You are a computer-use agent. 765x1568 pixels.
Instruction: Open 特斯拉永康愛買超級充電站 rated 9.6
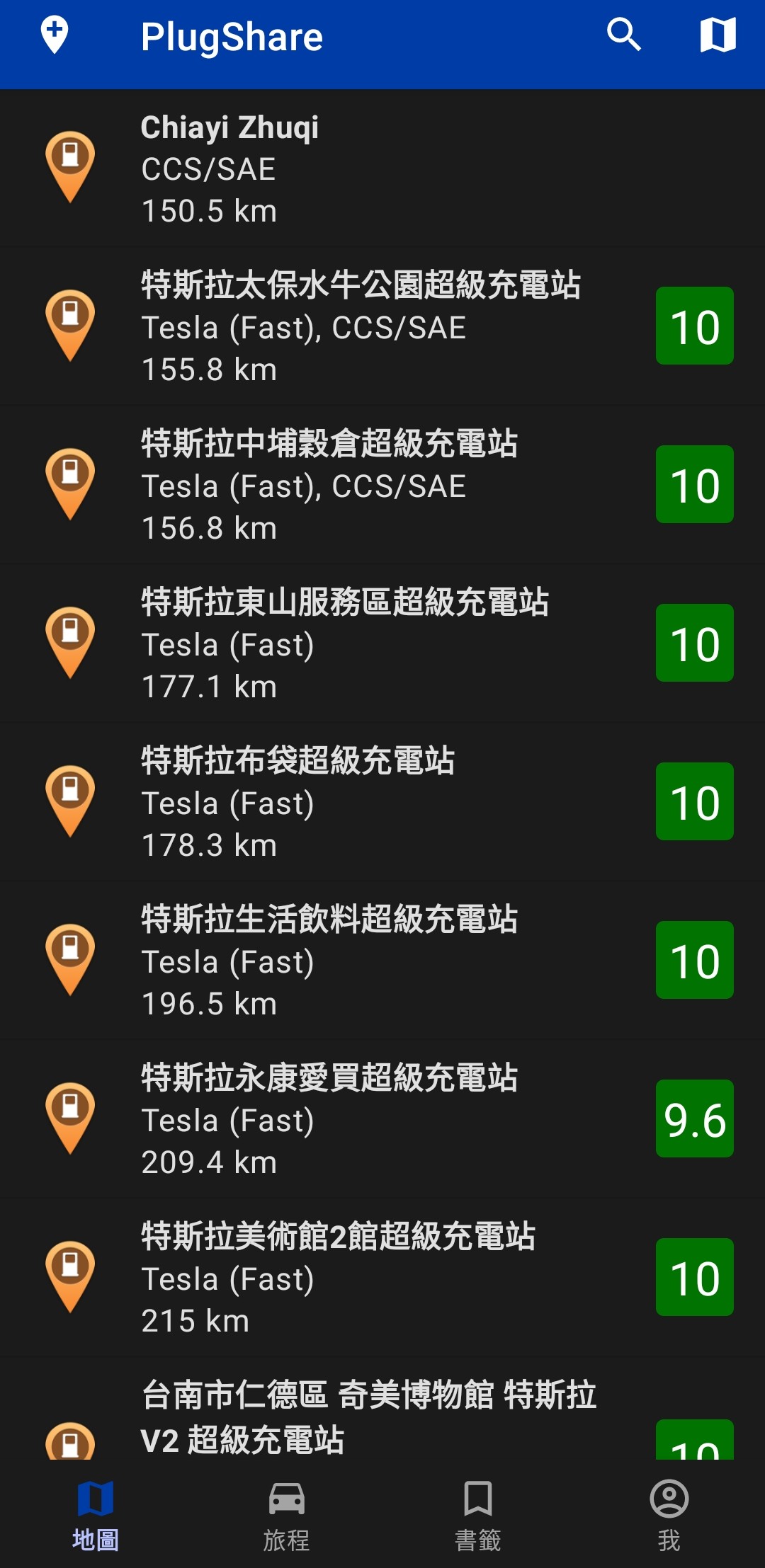coord(382,1118)
